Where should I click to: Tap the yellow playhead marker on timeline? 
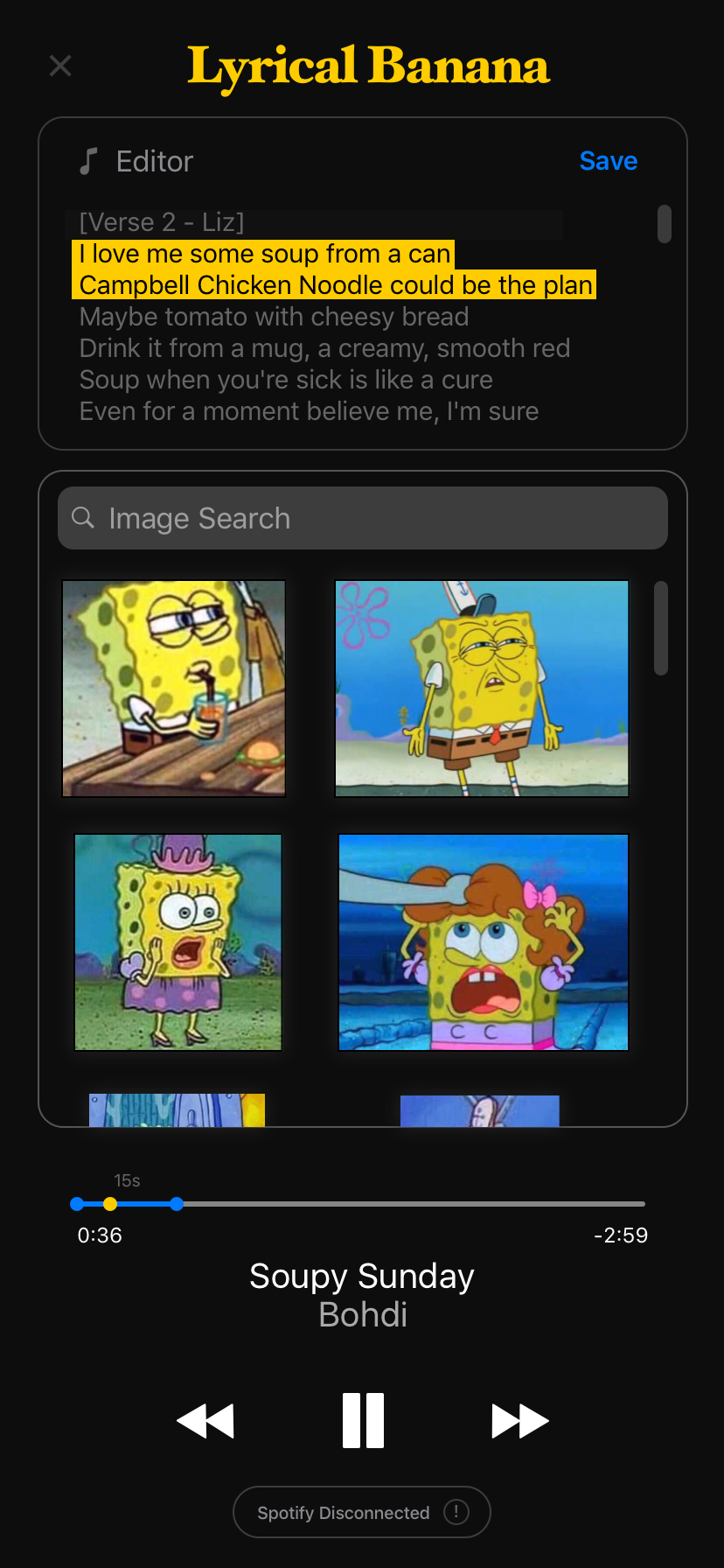point(110,1204)
